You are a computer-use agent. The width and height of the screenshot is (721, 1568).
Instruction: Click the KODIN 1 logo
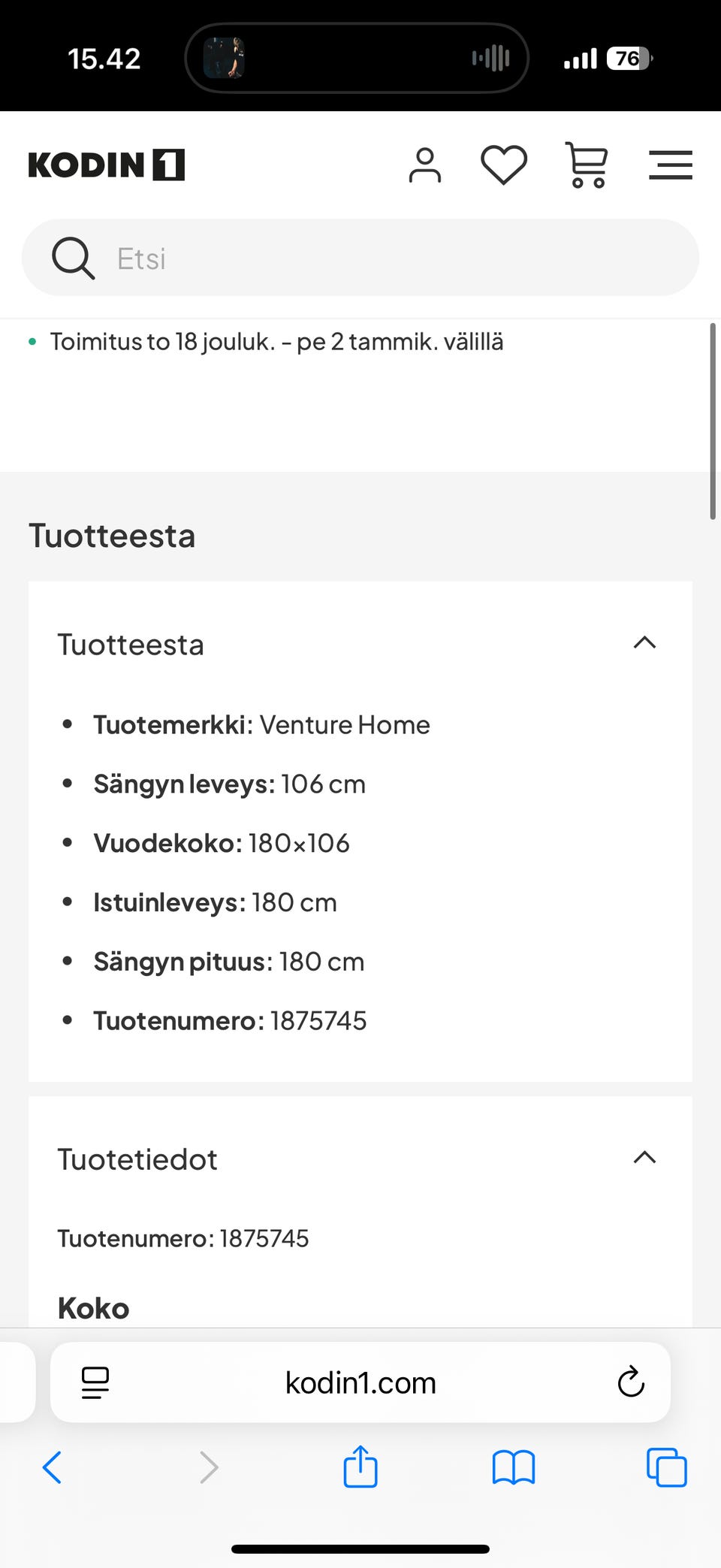click(105, 164)
